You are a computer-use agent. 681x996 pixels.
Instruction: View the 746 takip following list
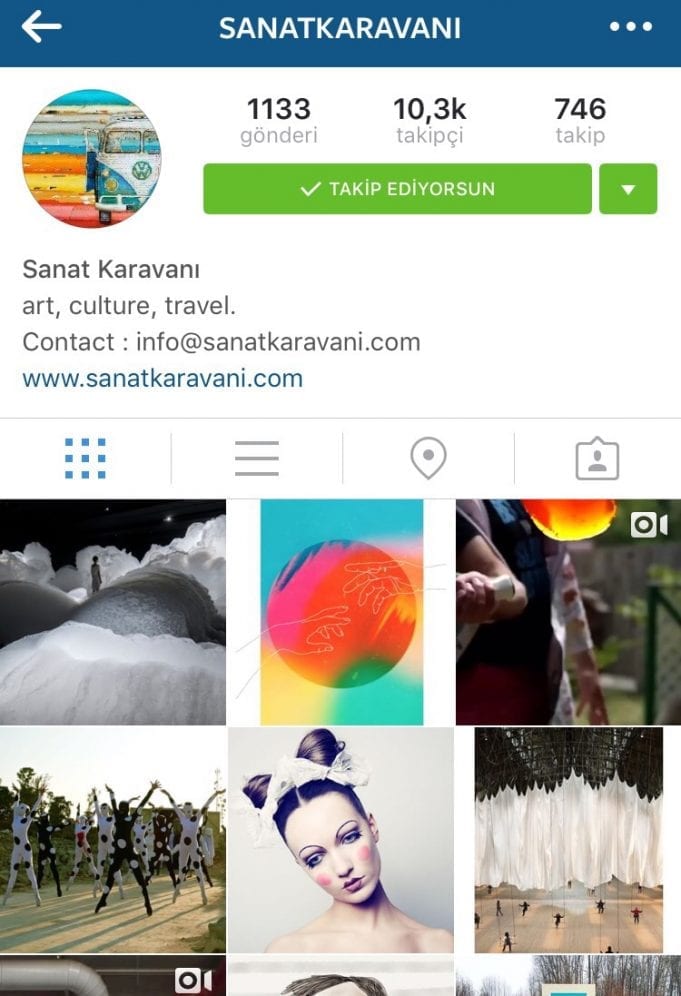coord(580,120)
